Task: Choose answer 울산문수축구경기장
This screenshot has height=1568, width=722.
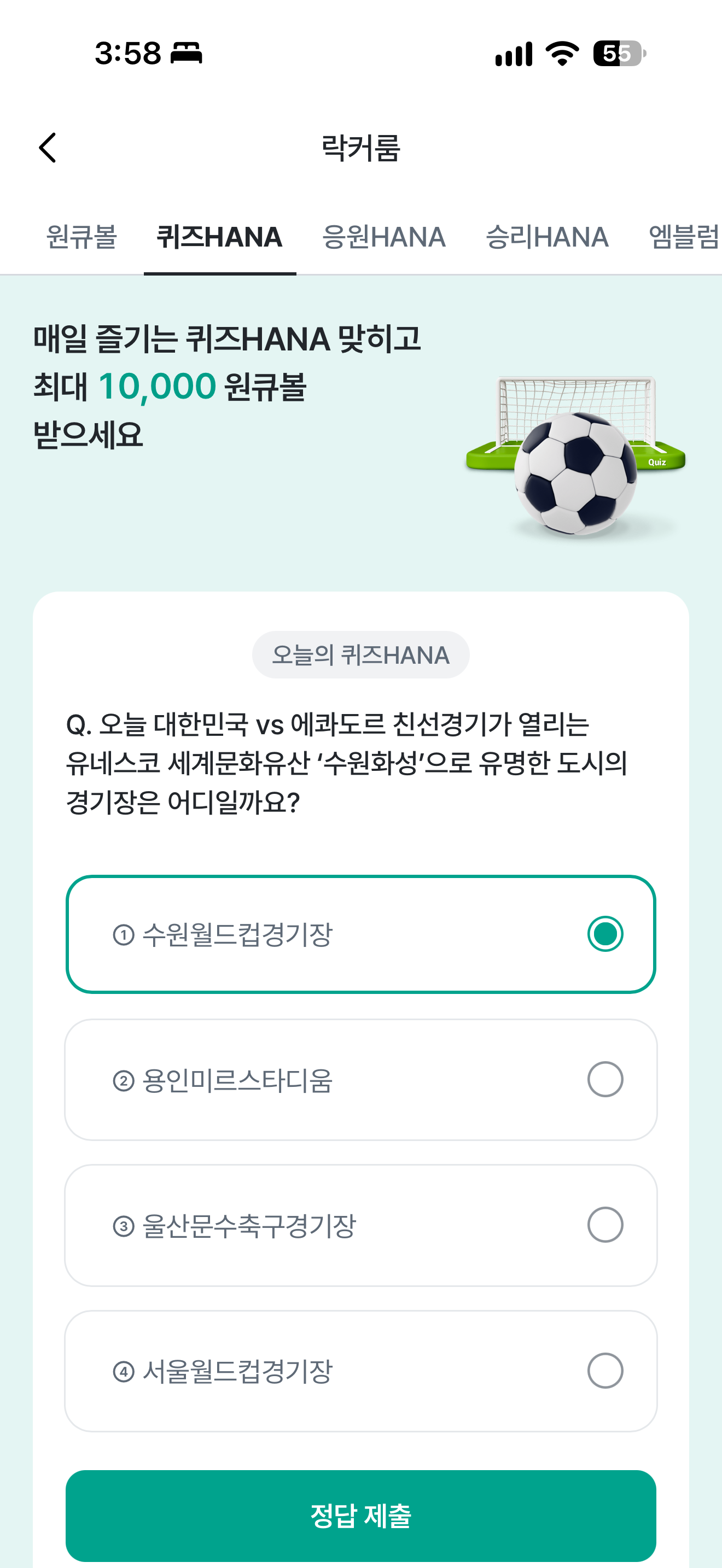Action: 361,1225
